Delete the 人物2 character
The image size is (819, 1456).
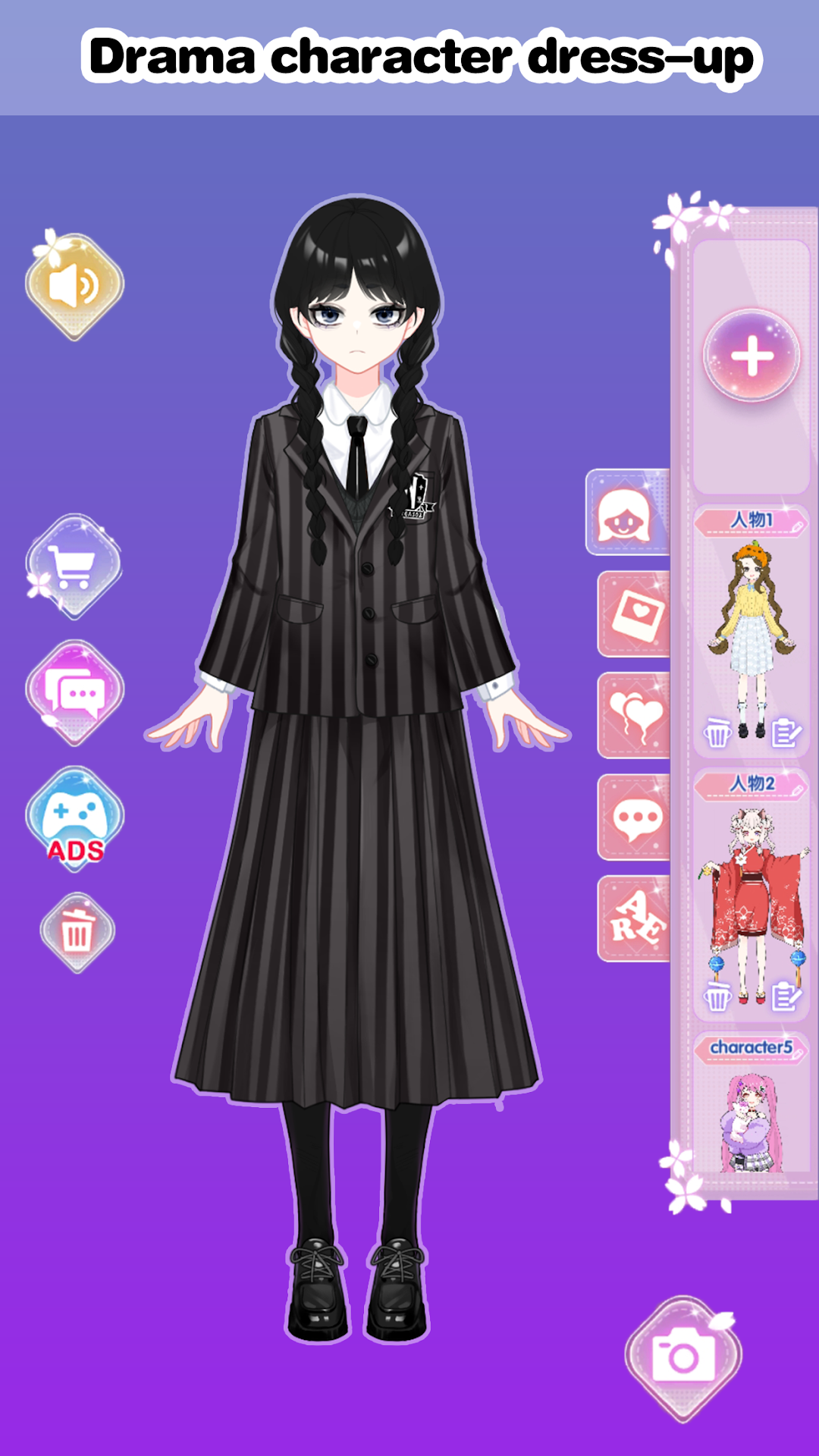point(717,996)
